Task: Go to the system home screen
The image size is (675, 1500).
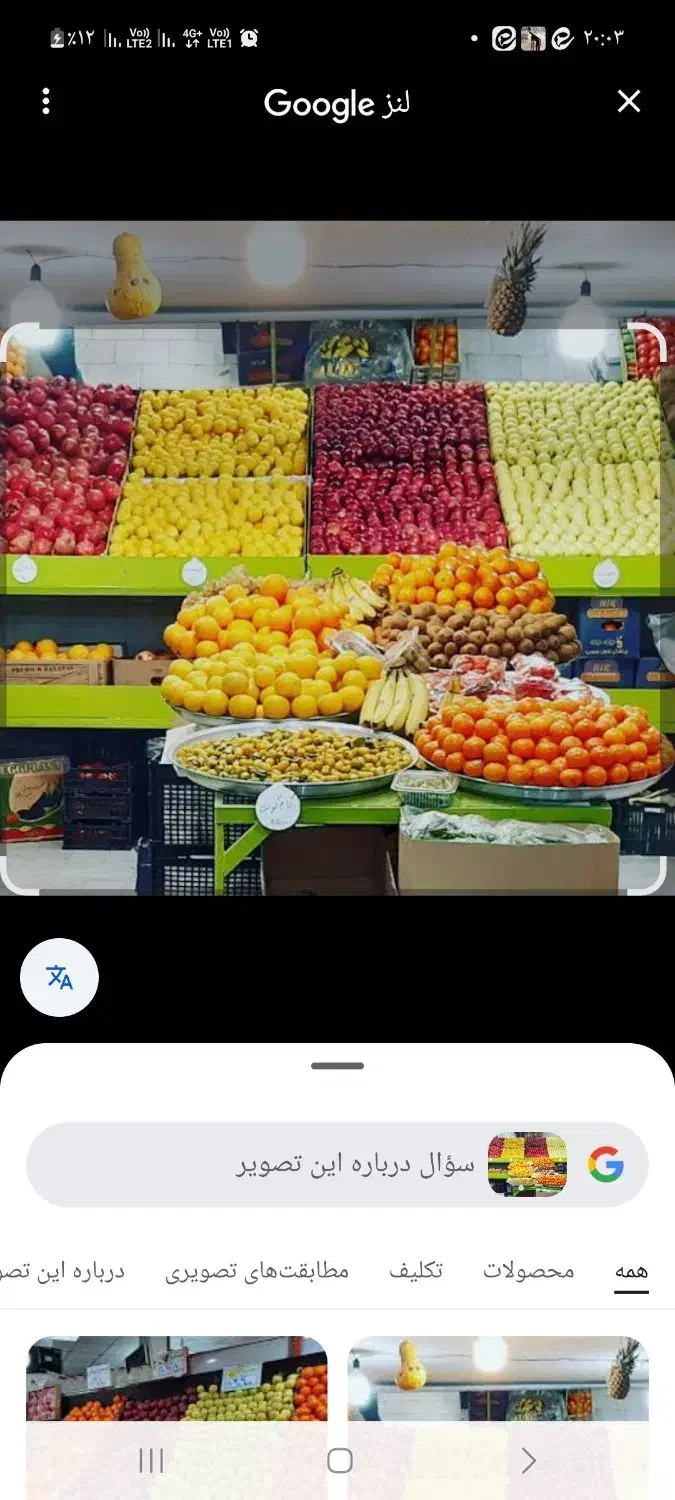Action: click(x=340, y=1461)
